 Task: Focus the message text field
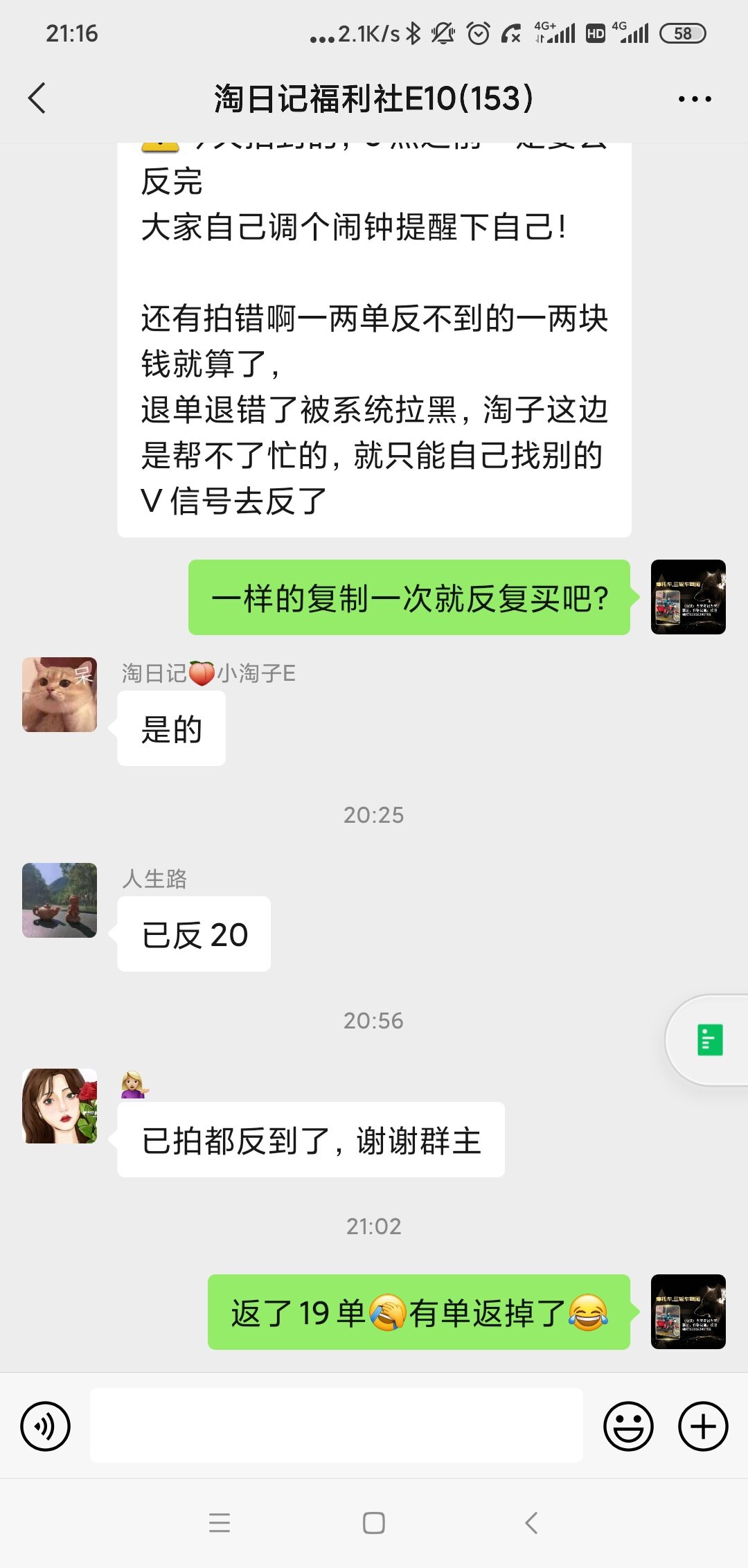pyautogui.click(x=337, y=1425)
